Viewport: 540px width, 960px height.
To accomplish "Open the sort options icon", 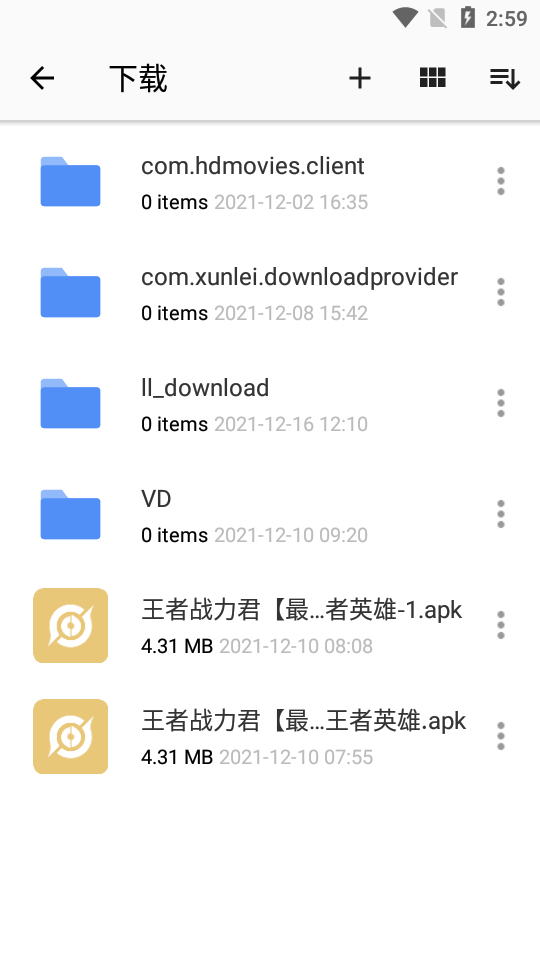I will click(x=504, y=78).
